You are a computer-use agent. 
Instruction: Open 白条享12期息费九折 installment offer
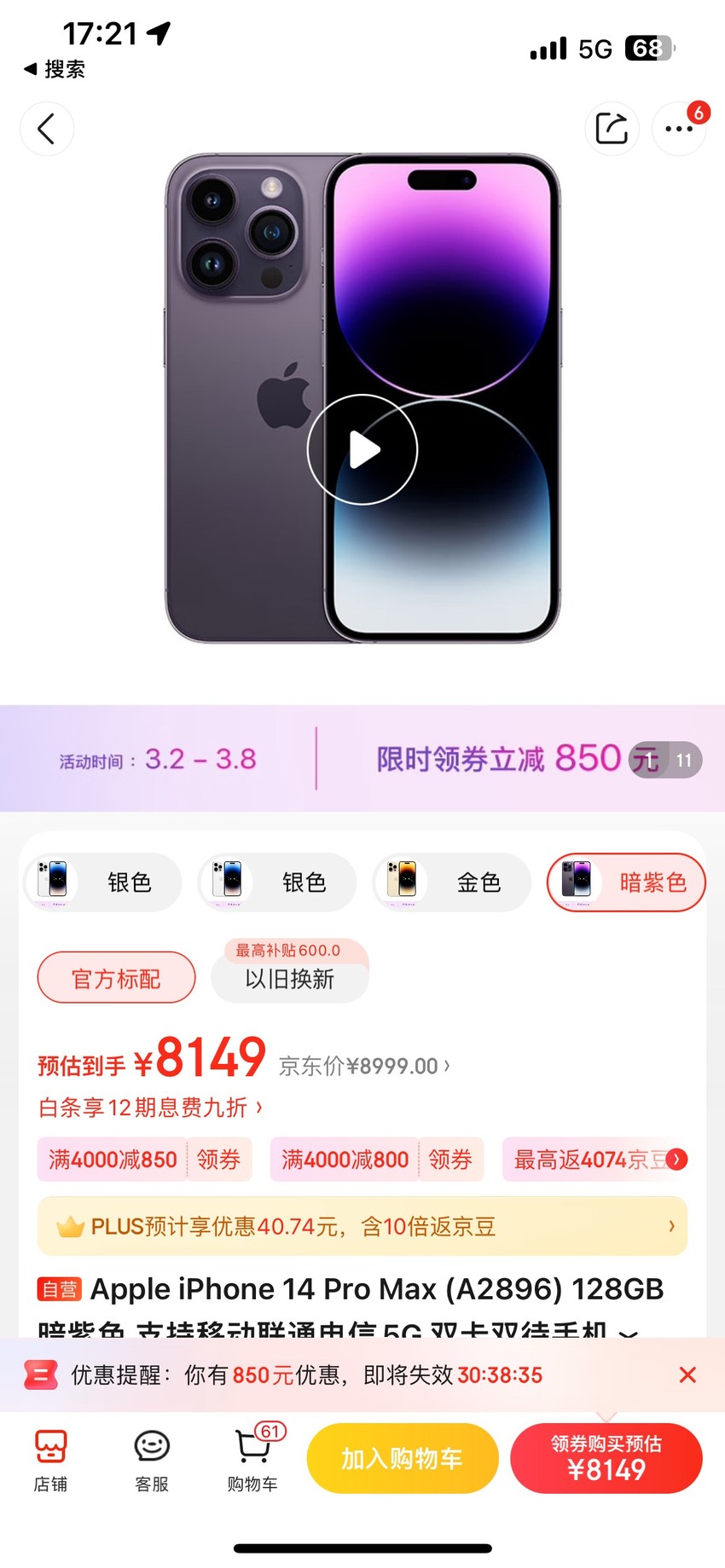[x=151, y=1108]
